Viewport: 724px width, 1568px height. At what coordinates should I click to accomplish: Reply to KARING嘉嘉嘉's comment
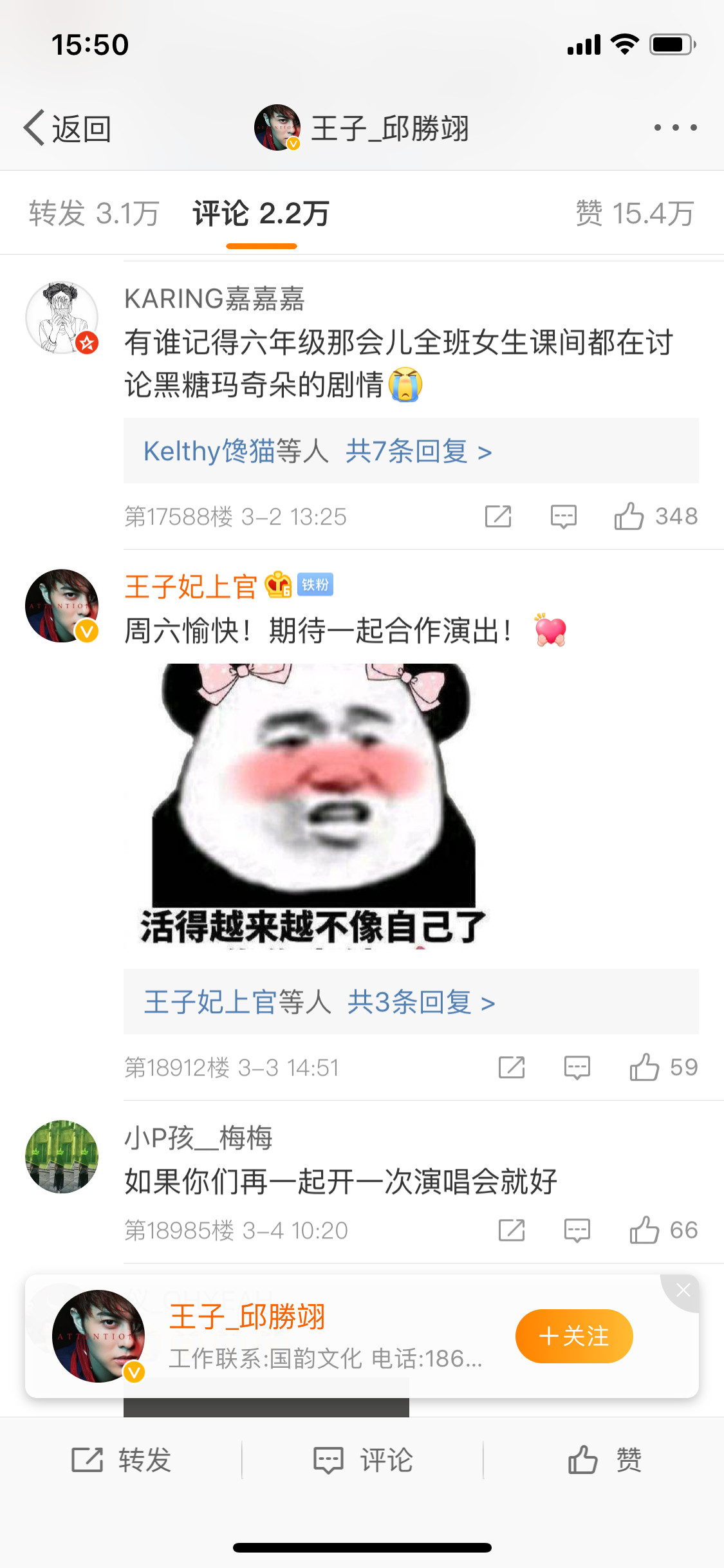tap(563, 516)
